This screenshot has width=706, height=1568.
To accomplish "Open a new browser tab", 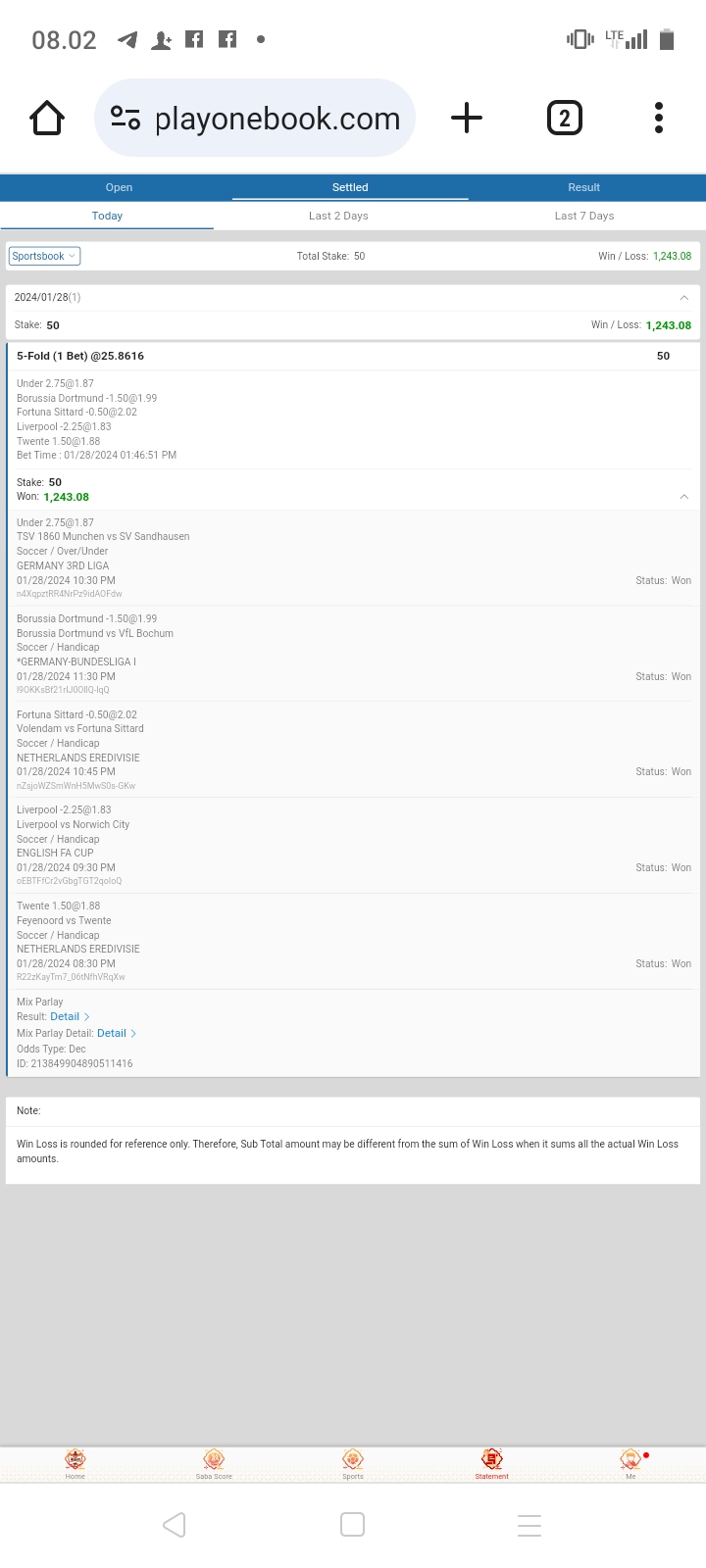I will [467, 119].
